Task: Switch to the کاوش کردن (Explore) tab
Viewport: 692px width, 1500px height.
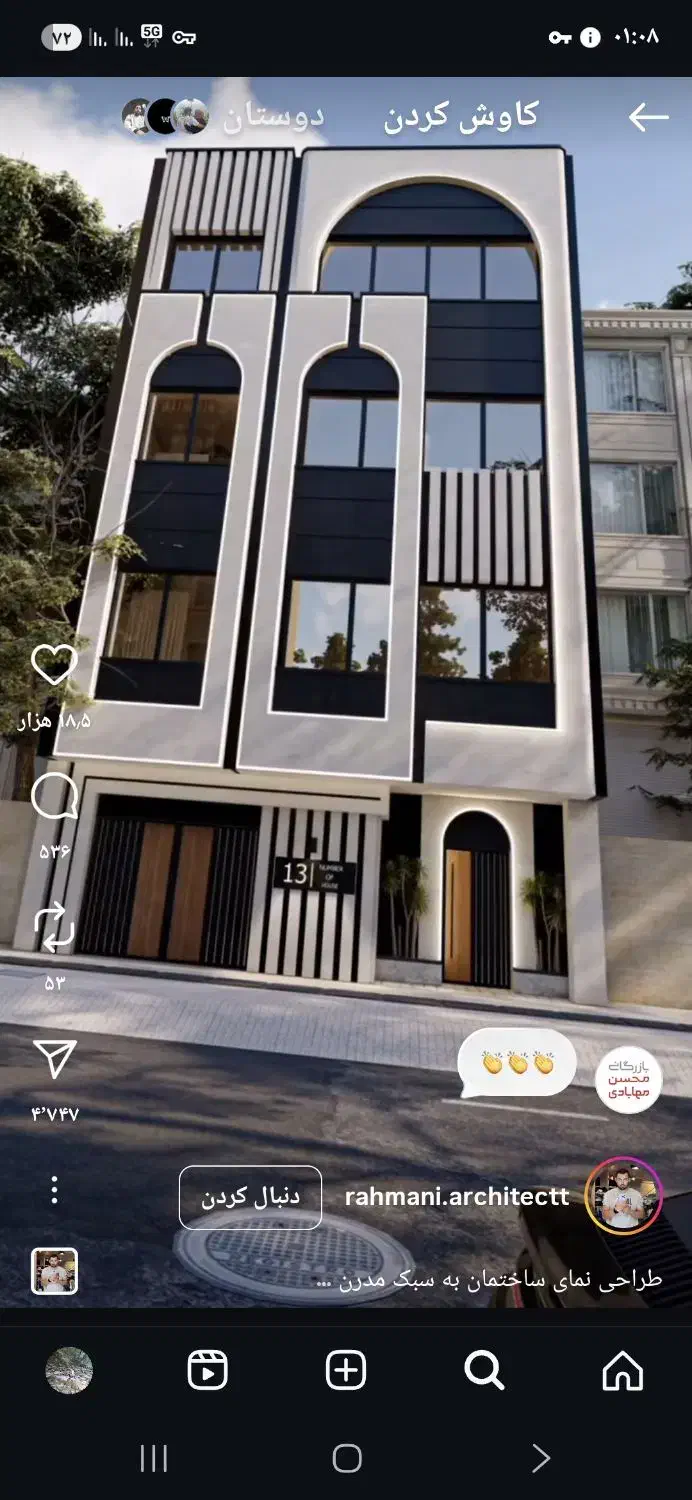Action: click(460, 117)
